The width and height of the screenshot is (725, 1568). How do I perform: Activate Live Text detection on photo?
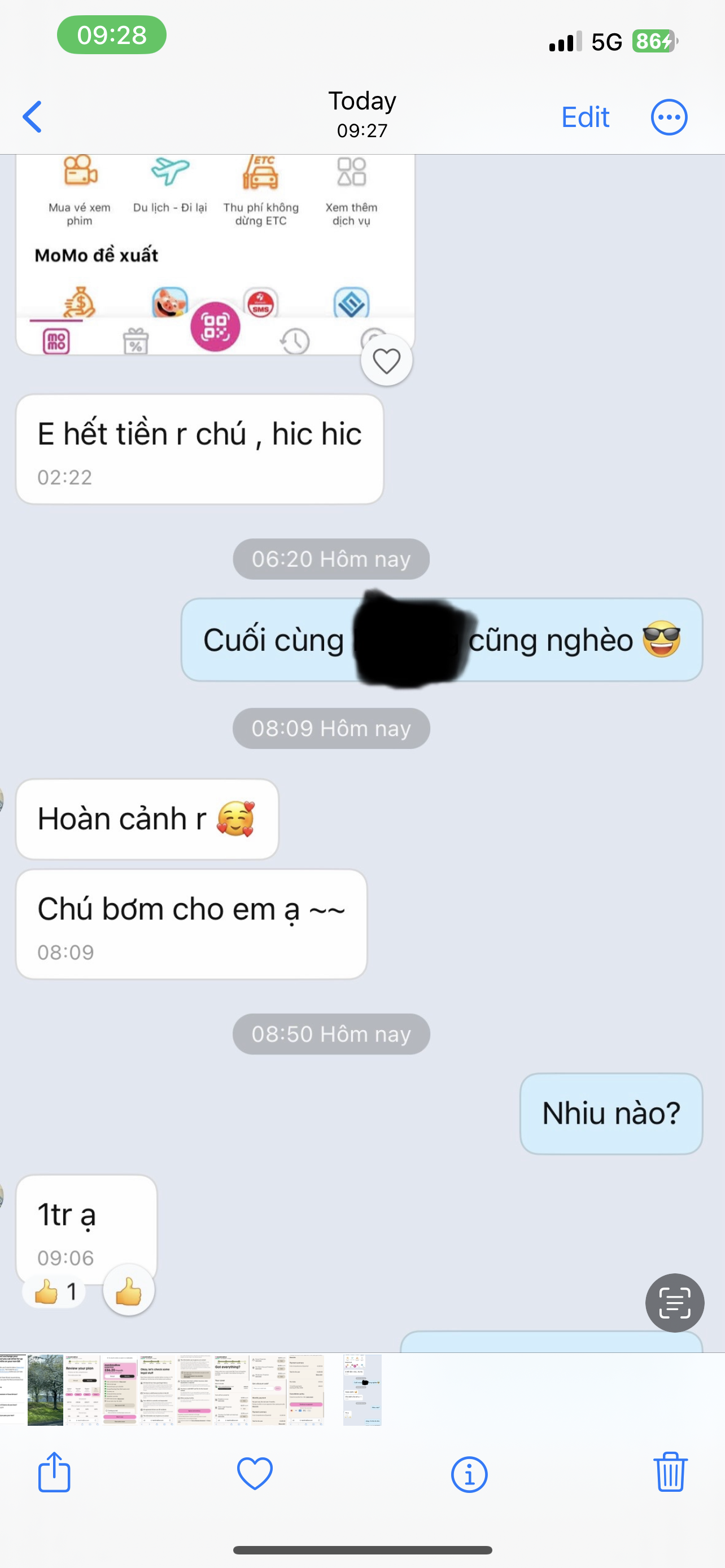coord(675,1303)
